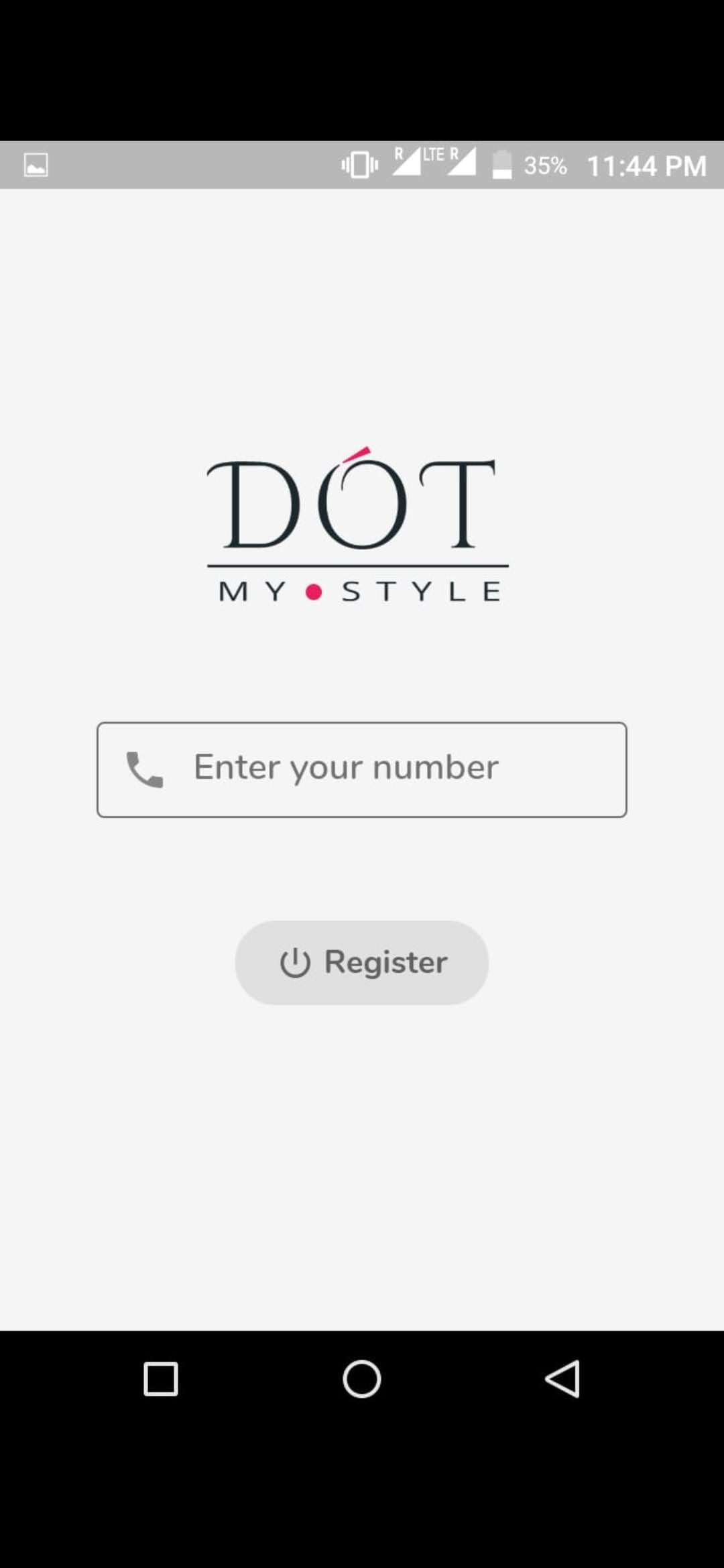Click the Register button
724x1568 pixels.
(362, 962)
